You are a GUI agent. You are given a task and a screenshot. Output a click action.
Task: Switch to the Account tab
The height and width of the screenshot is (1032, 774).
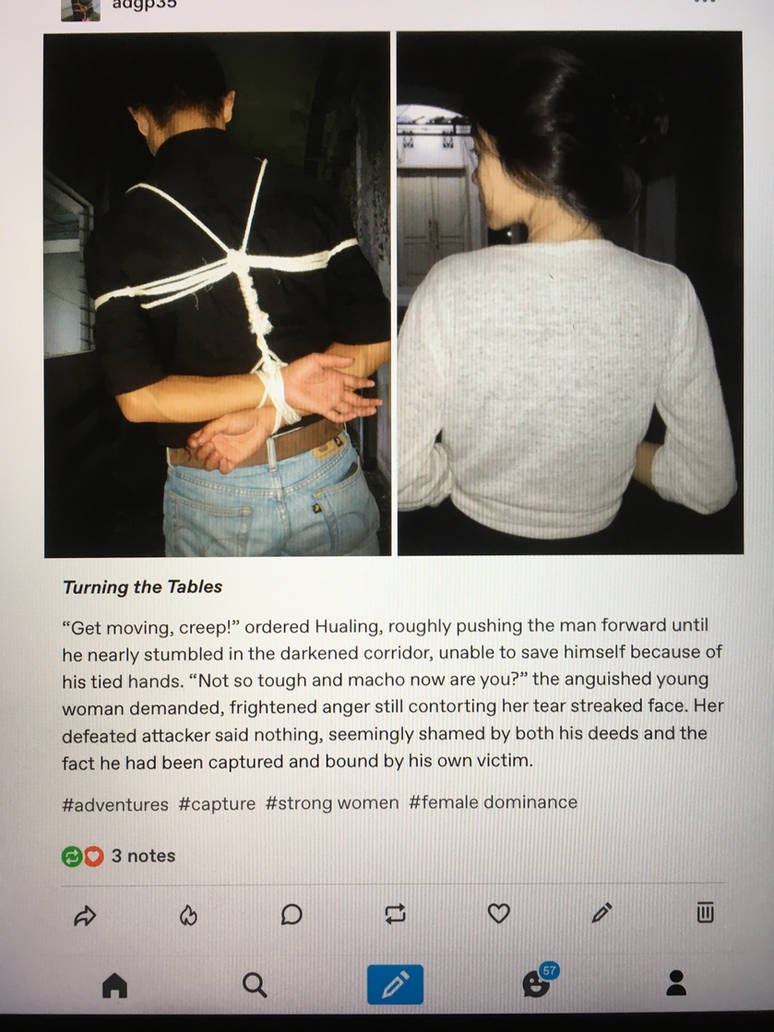[677, 984]
